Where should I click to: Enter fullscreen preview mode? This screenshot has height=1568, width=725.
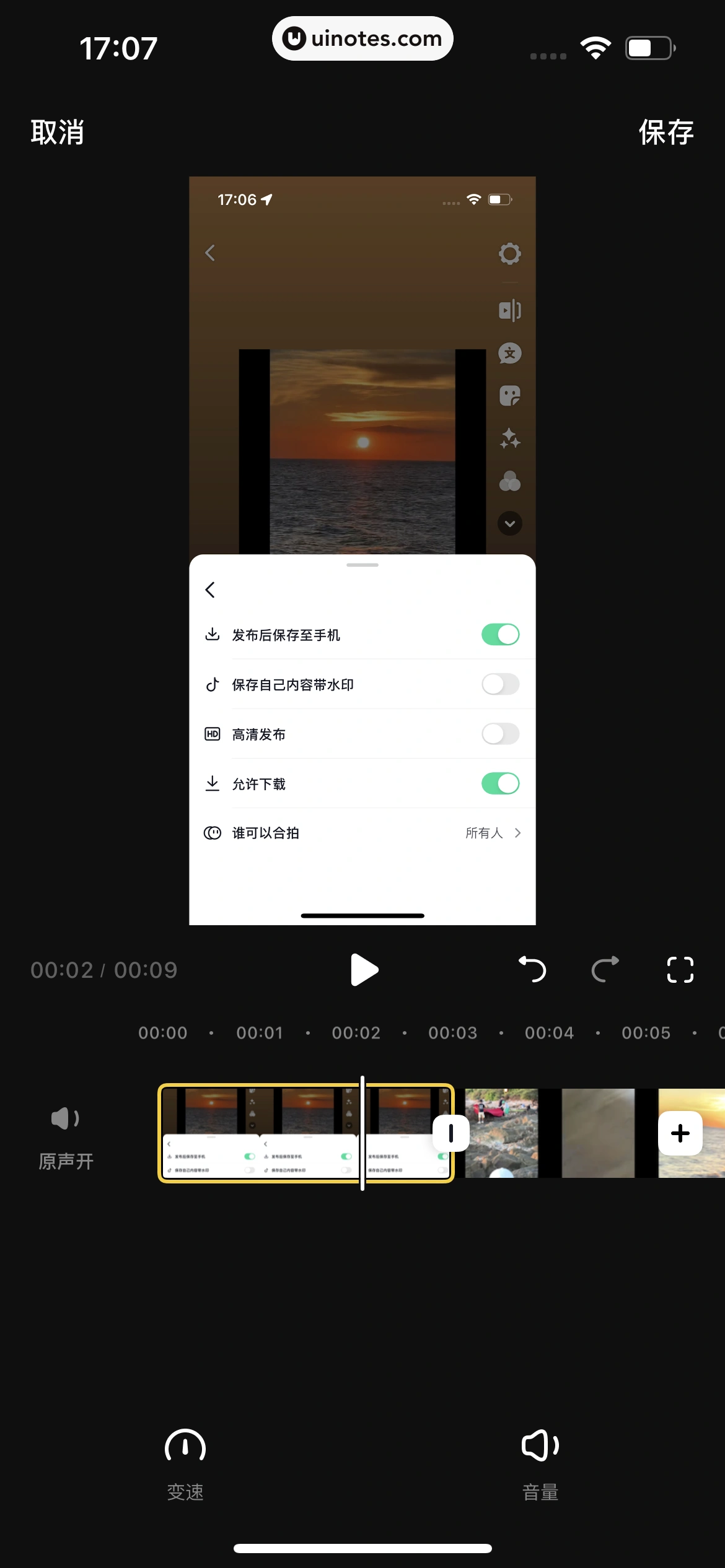tap(680, 970)
